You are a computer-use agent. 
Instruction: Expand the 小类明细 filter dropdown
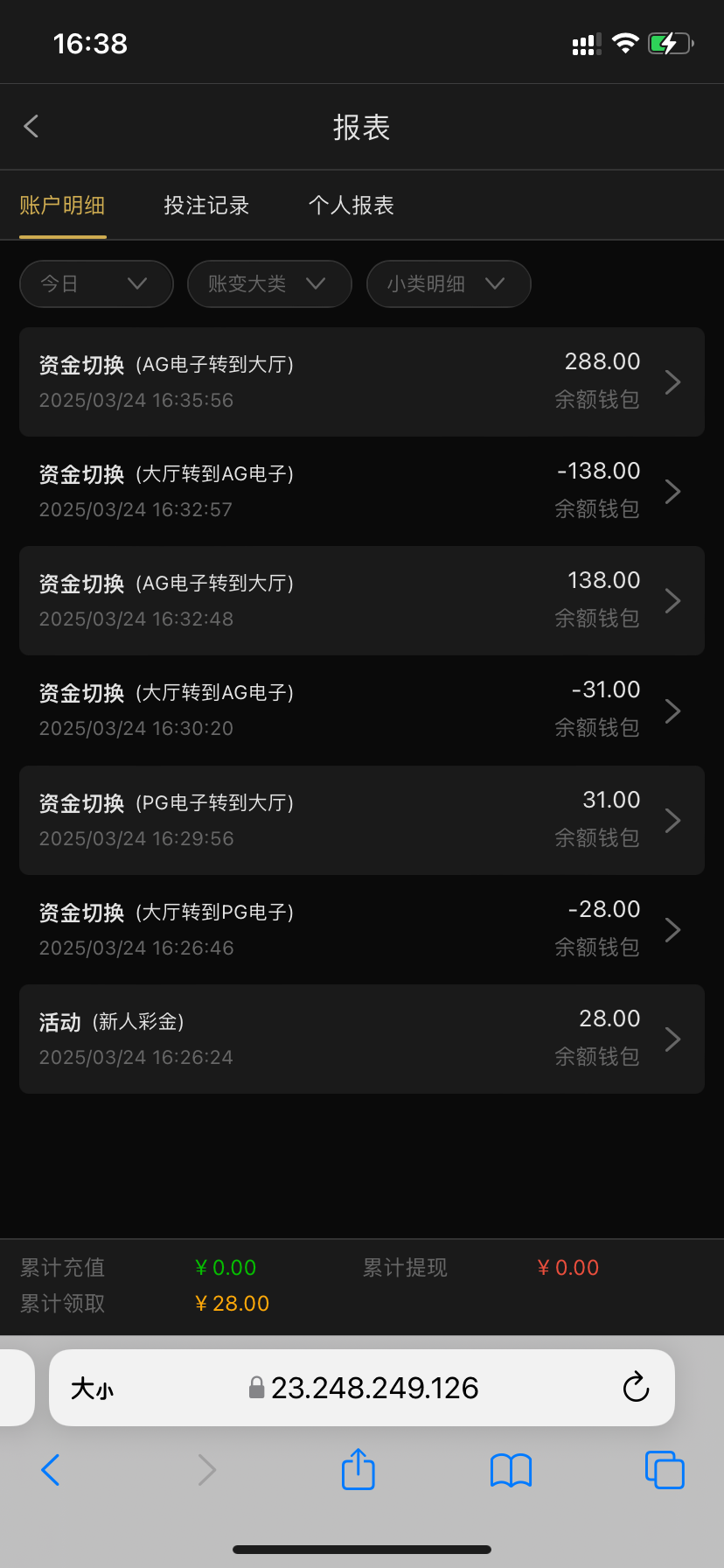pyautogui.click(x=448, y=283)
